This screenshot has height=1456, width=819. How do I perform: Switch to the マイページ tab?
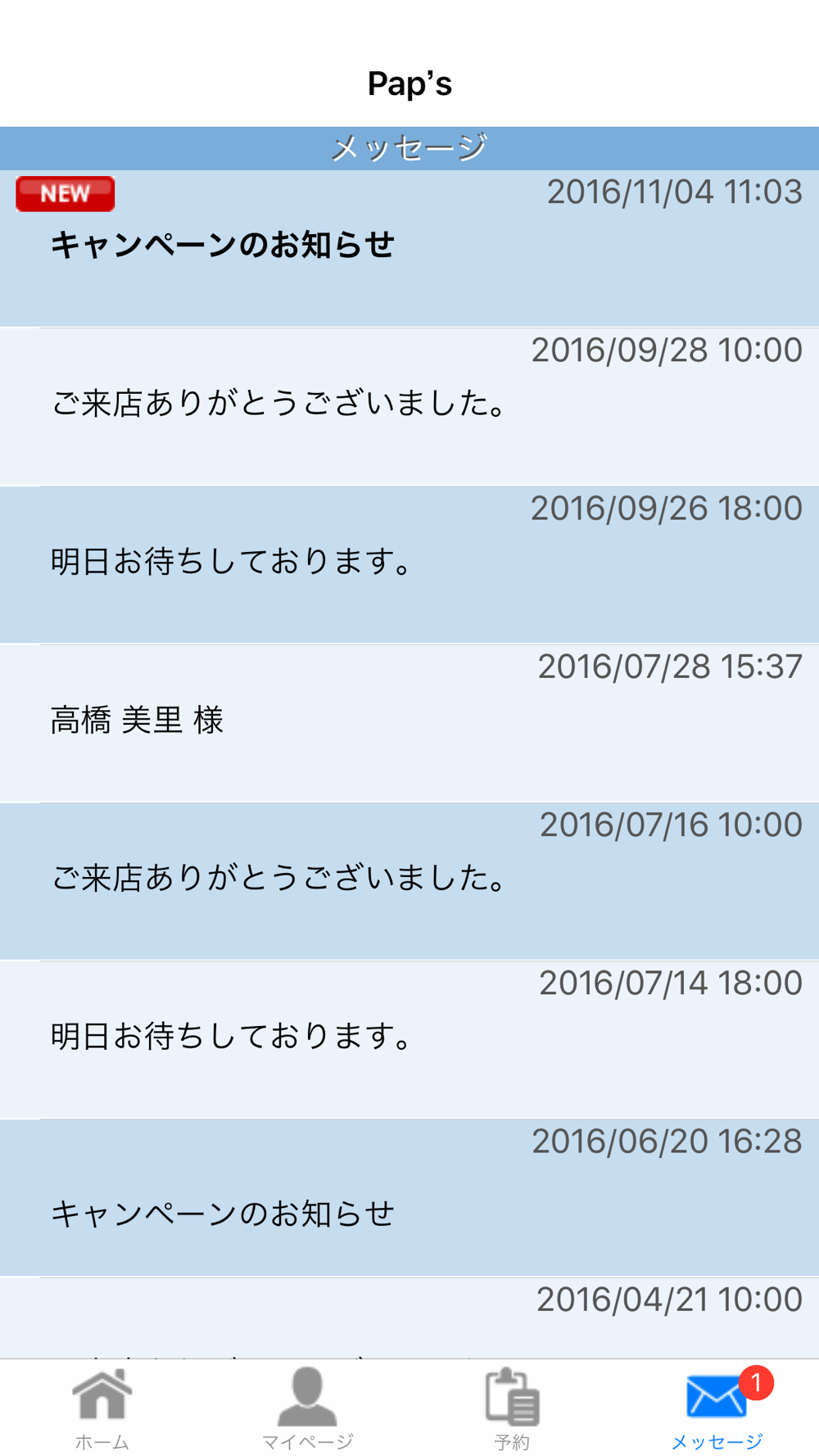click(x=307, y=1409)
